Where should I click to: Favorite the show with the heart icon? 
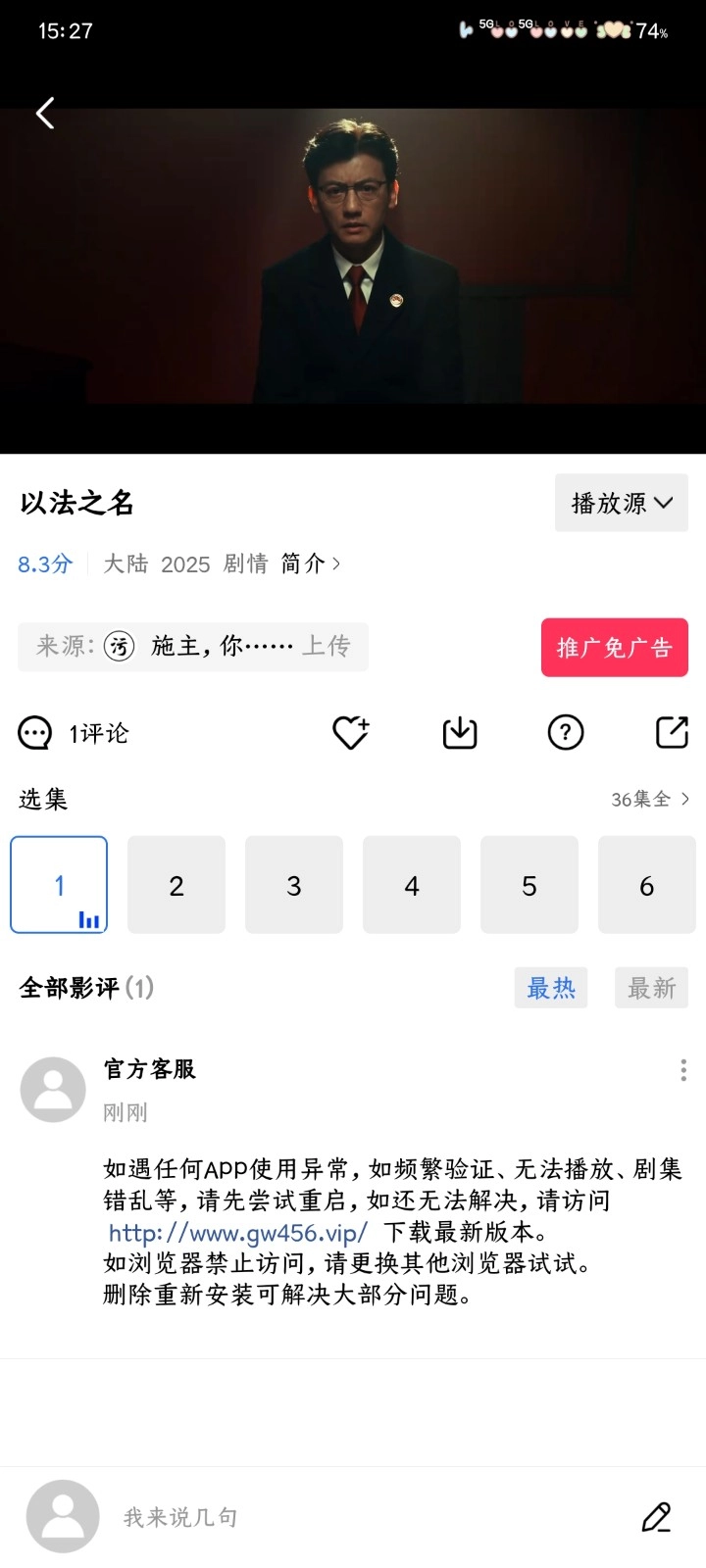tap(351, 732)
